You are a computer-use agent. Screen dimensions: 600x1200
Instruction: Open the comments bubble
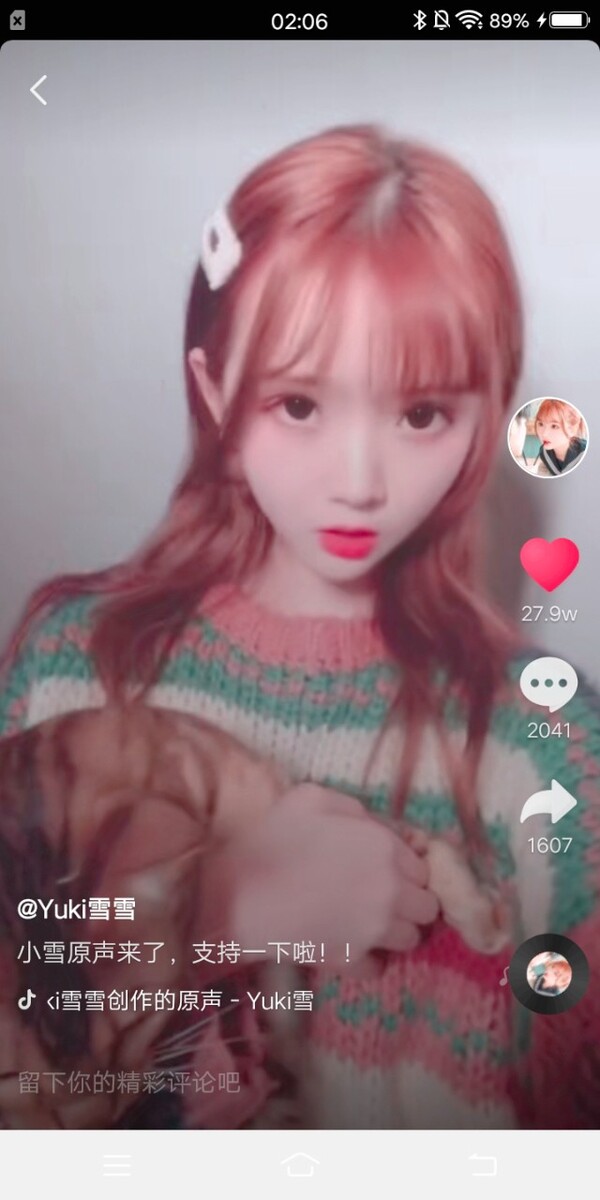pos(548,686)
